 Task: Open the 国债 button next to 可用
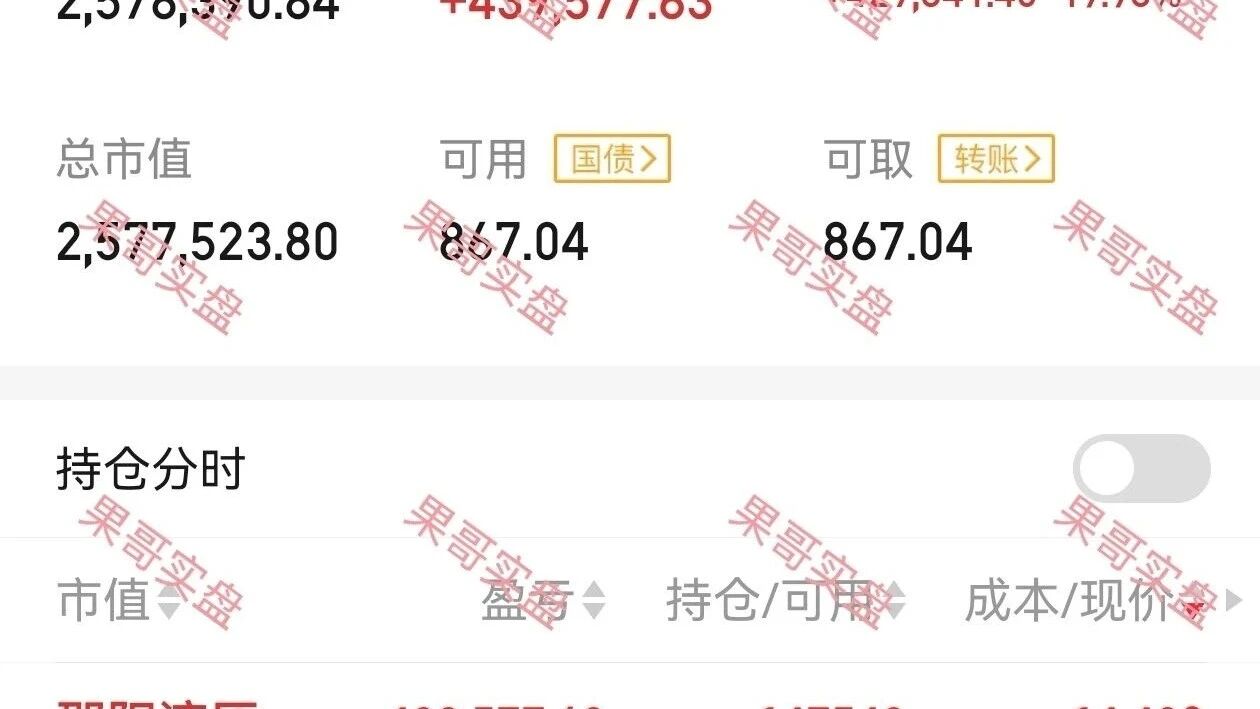[x=612, y=159]
